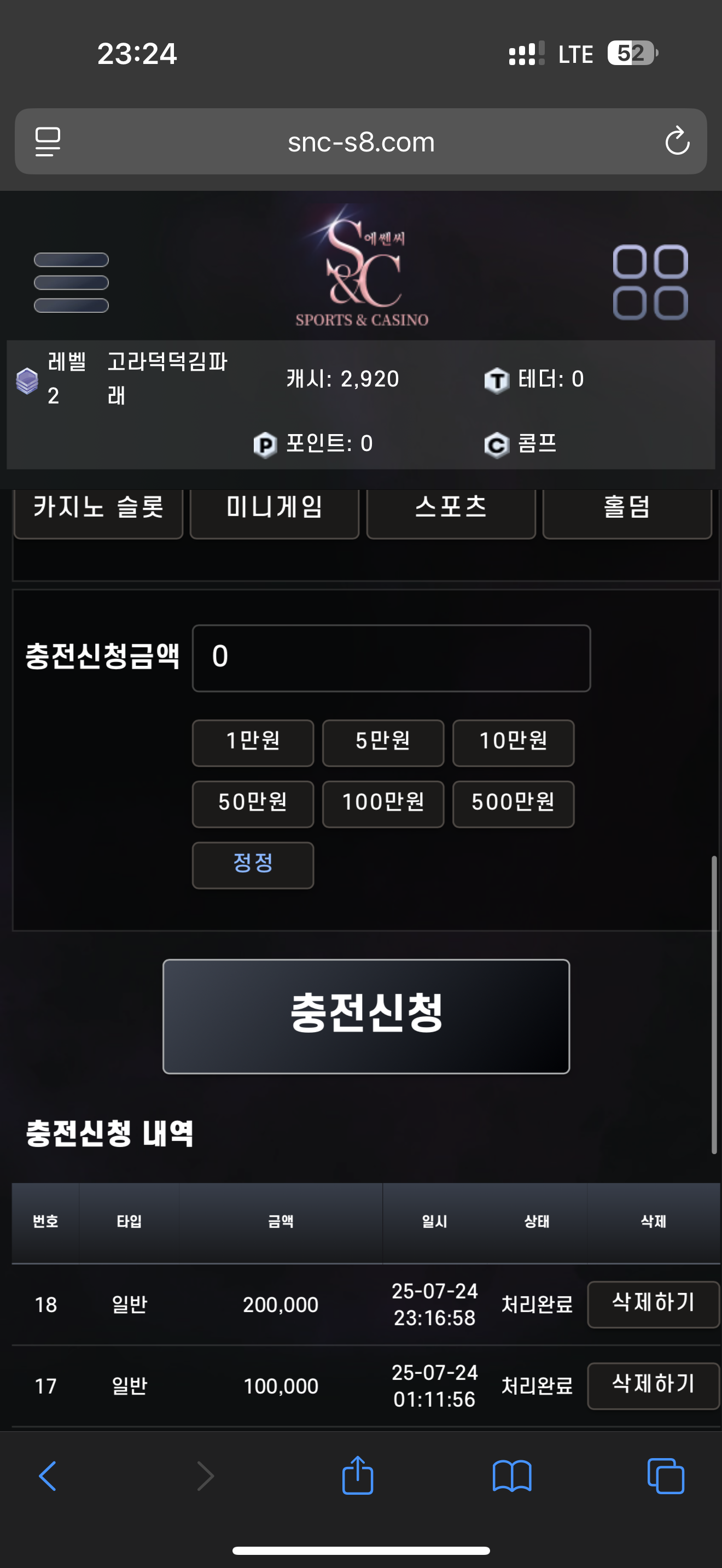Focus the 충전신청금액 input field
This screenshot has height=1568, width=722.
pyautogui.click(x=391, y=658)
